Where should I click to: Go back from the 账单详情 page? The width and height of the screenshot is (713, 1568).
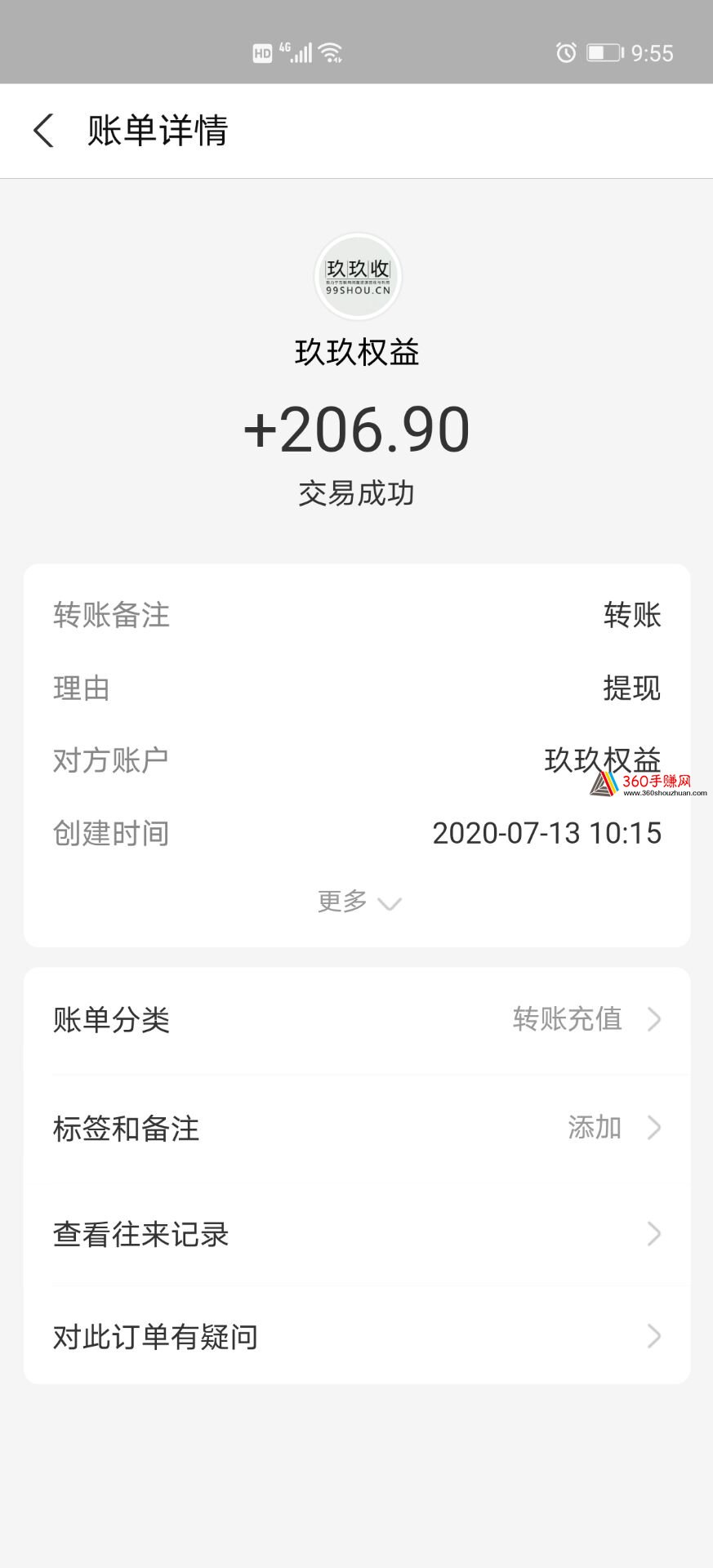point(44,131)
